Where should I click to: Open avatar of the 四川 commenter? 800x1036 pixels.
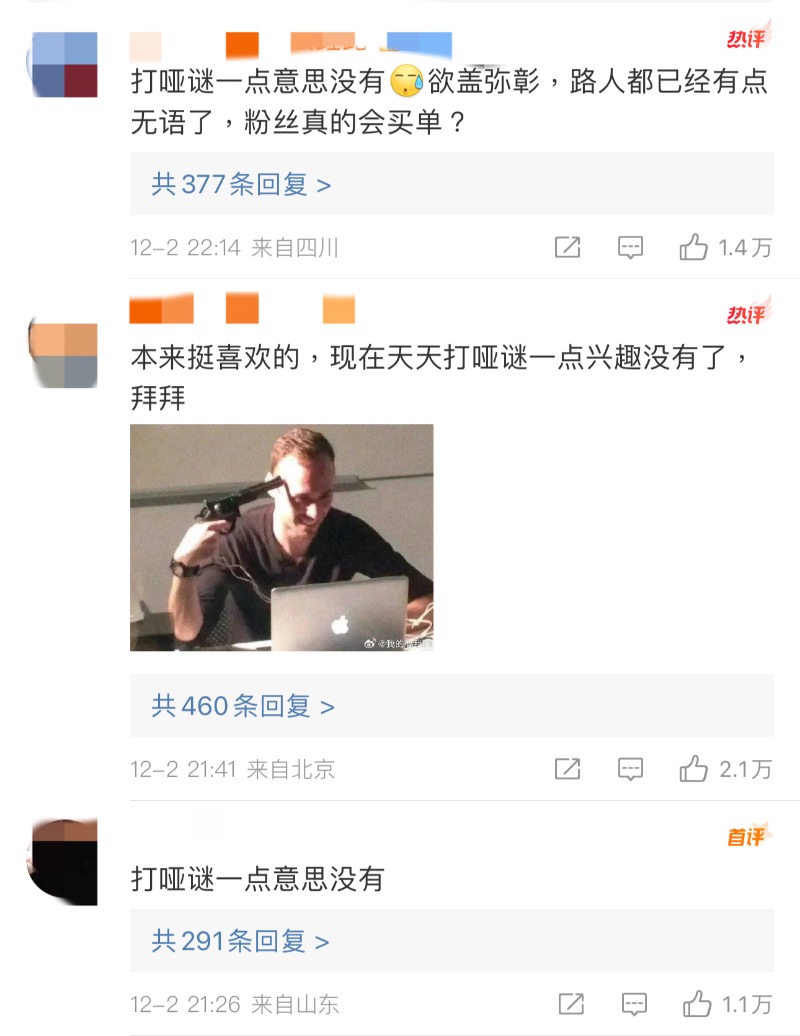tap(64, 65)
